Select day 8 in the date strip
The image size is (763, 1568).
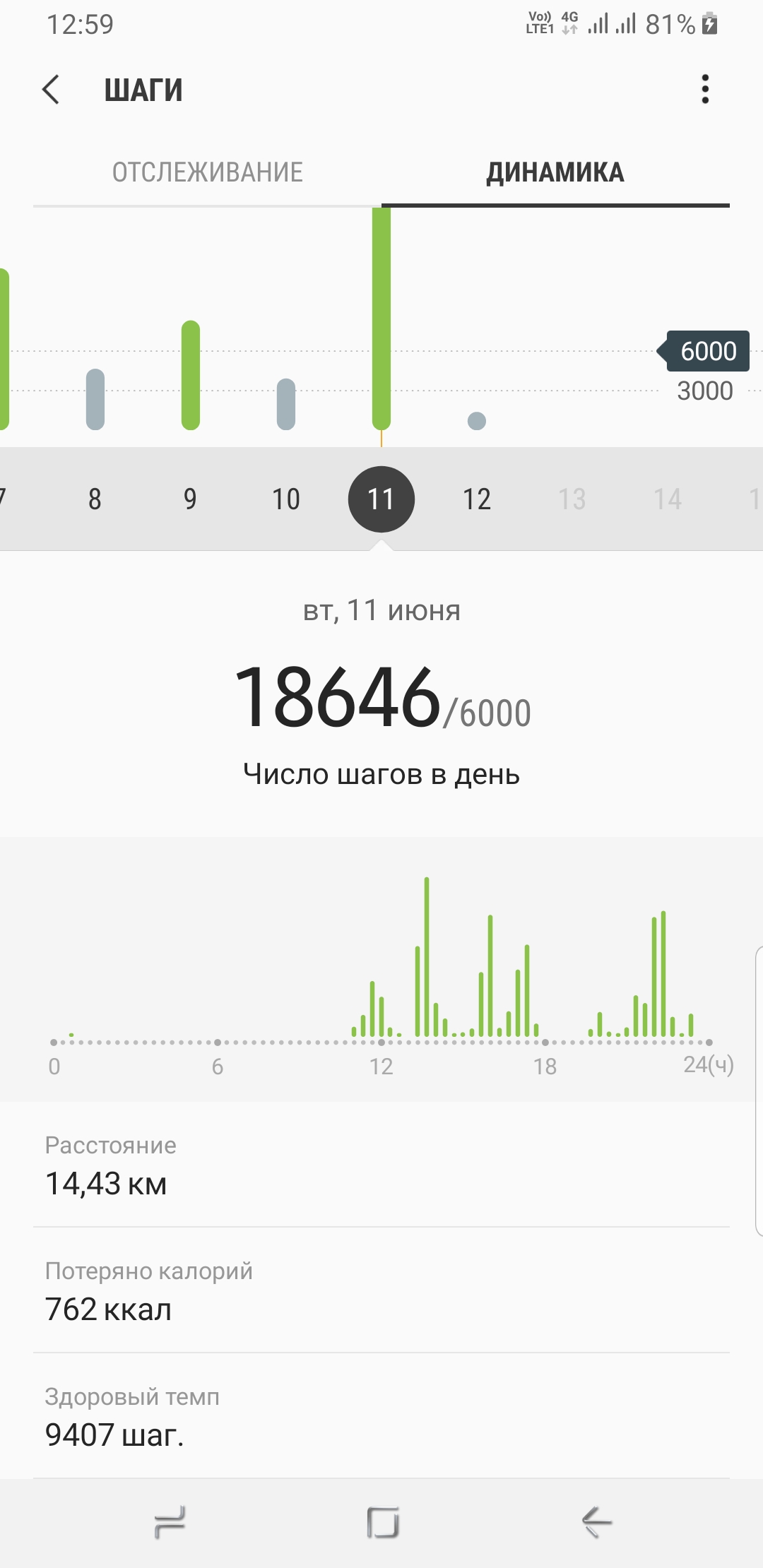[95, 499]
